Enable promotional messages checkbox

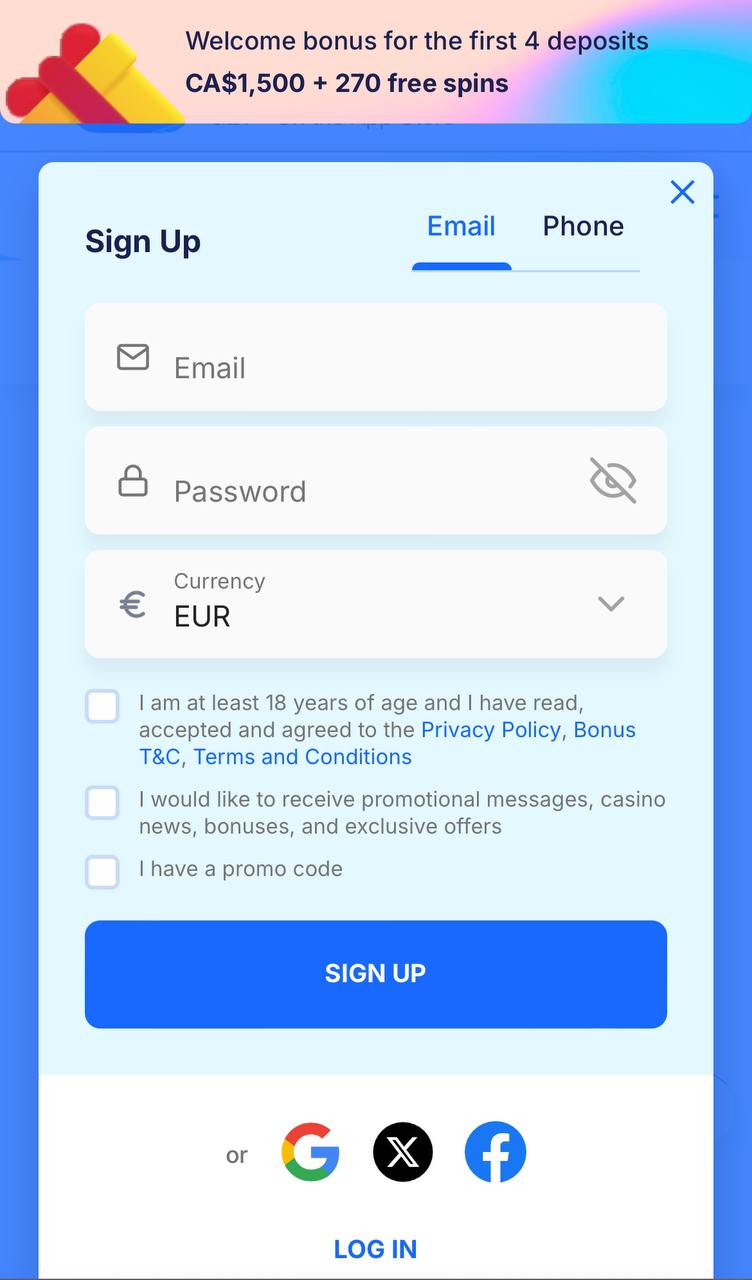tap(102, 803)
